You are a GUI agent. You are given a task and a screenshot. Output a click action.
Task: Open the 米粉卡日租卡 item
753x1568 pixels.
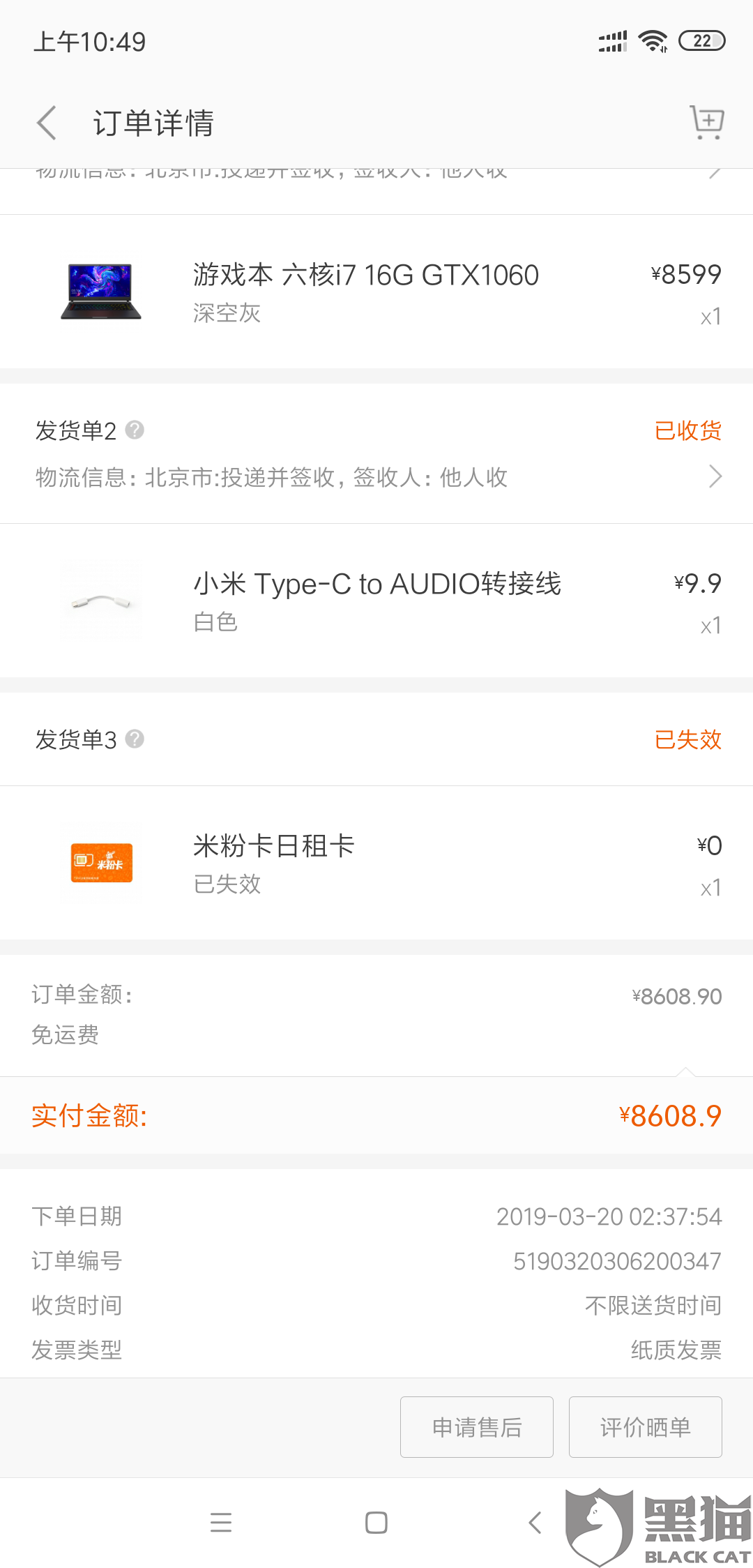click(376, 863)
